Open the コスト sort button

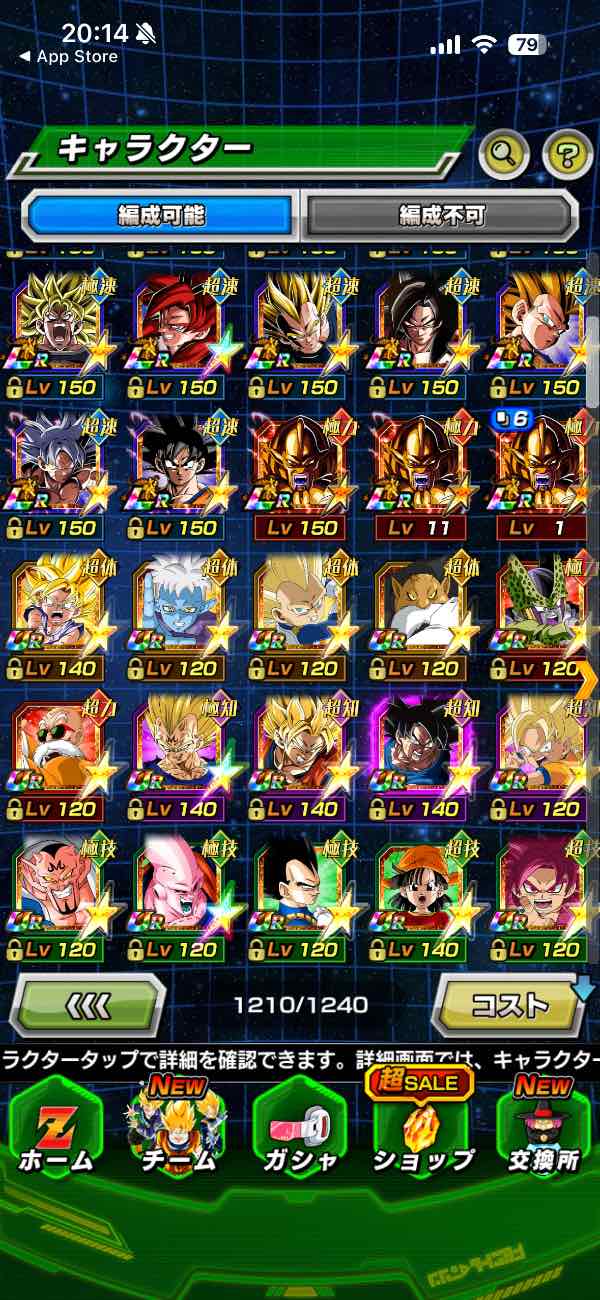(x=509, y=1004)
